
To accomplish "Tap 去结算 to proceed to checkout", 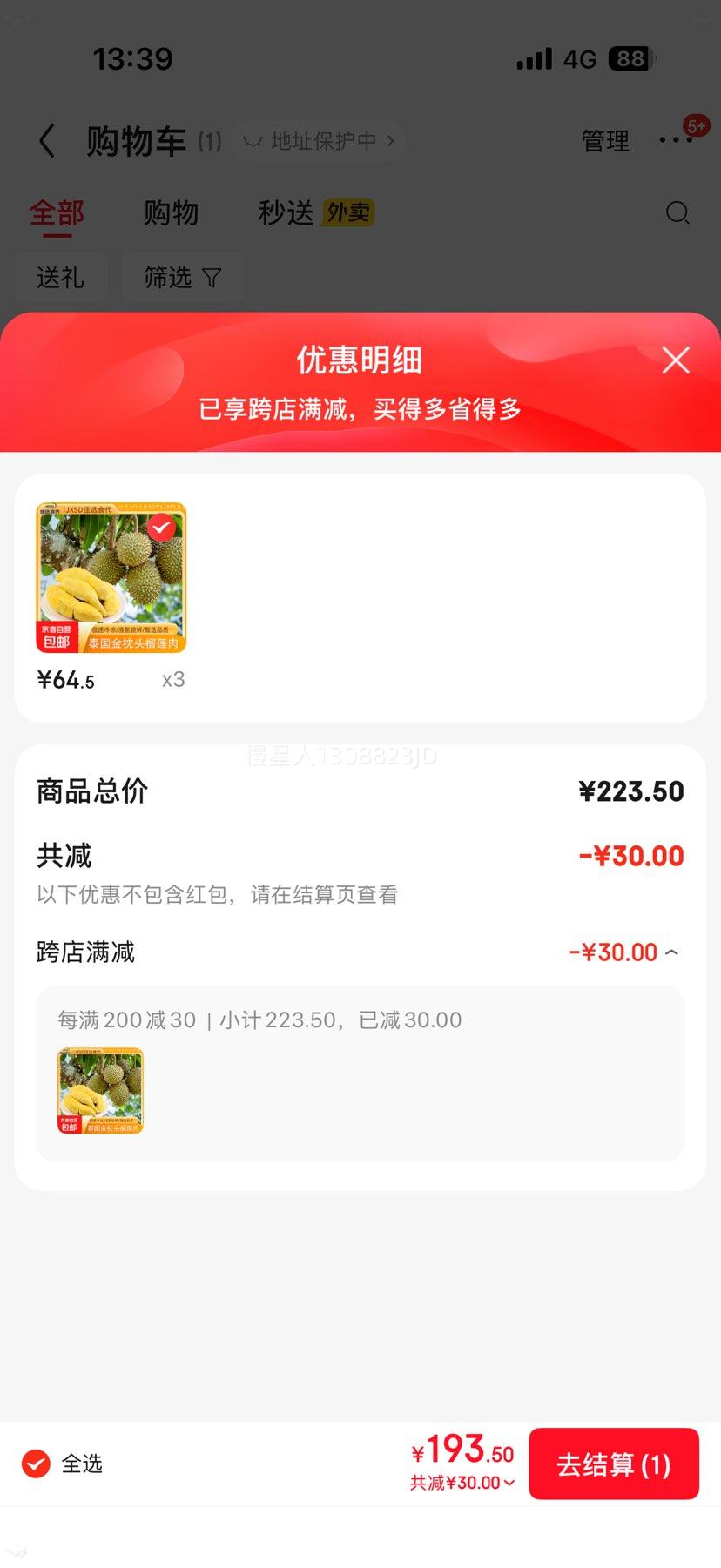I will click(x=613, y=1464).
